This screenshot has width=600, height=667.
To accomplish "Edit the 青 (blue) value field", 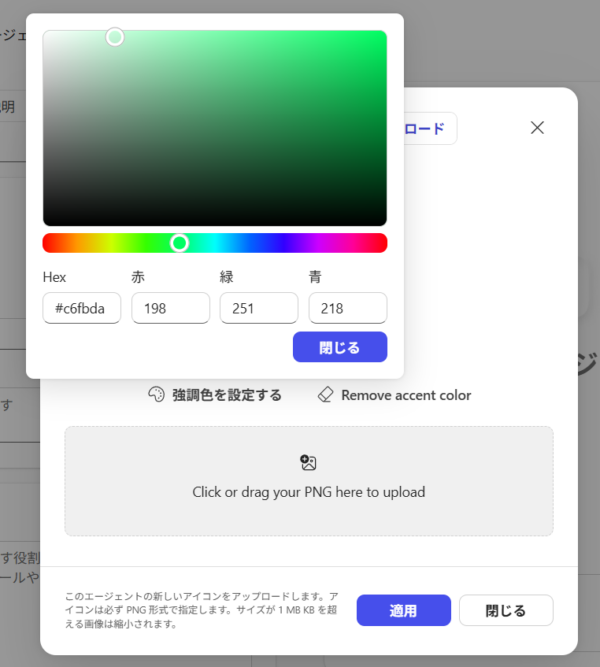I will click(347, 308).
